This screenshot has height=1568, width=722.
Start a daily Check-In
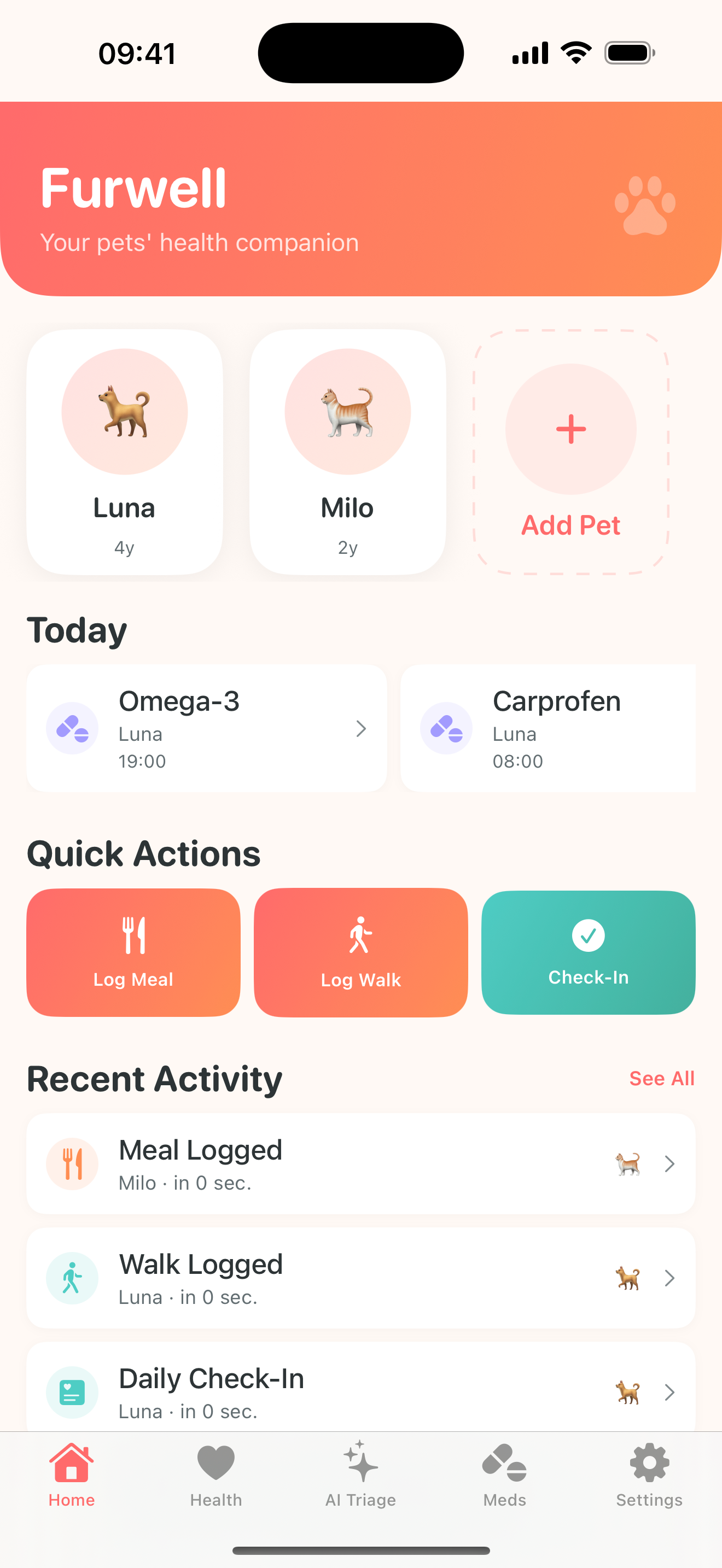588,952
